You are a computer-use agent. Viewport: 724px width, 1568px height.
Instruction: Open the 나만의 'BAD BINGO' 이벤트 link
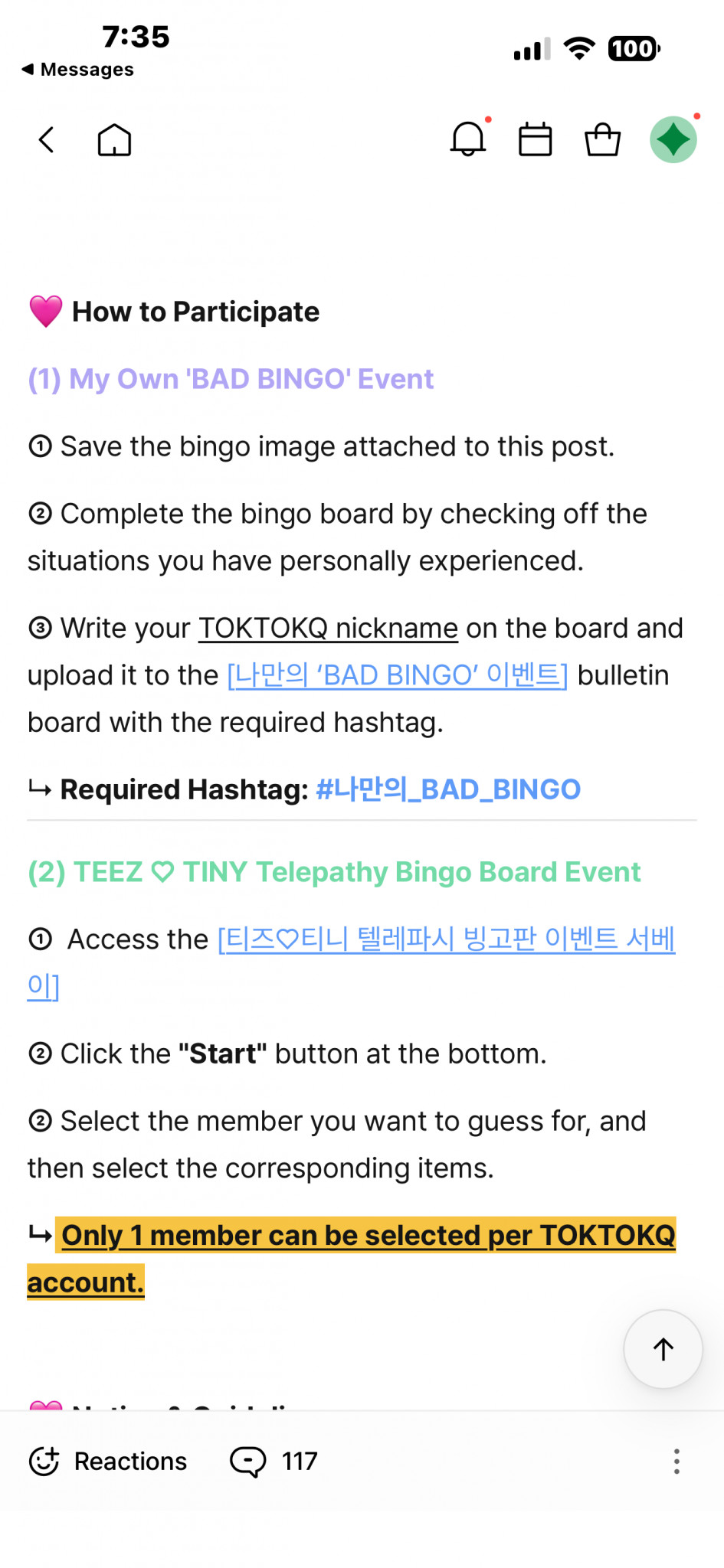[x=397, y=675]
